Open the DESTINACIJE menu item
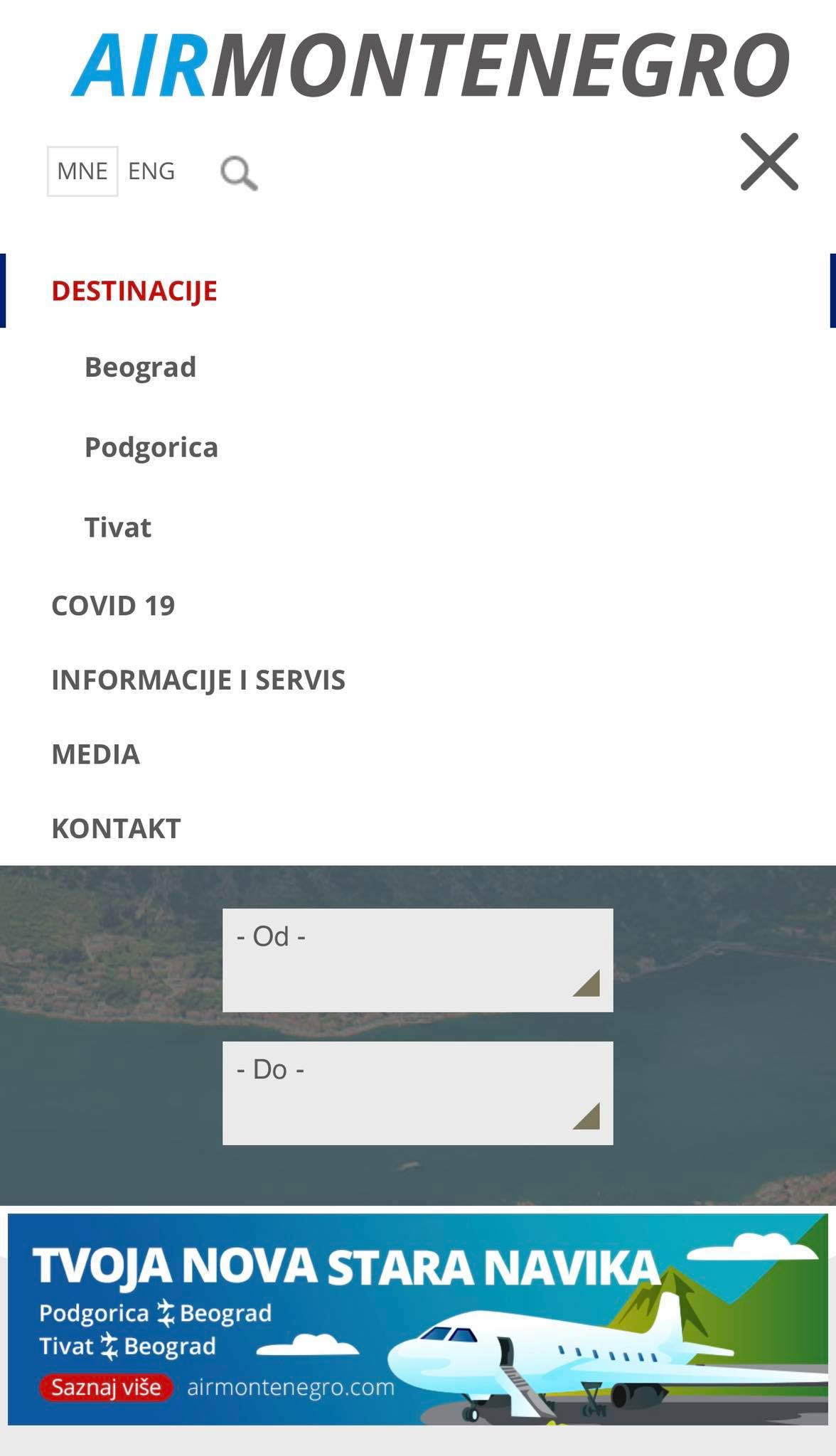836x1456 pixels. coord(134,291)
